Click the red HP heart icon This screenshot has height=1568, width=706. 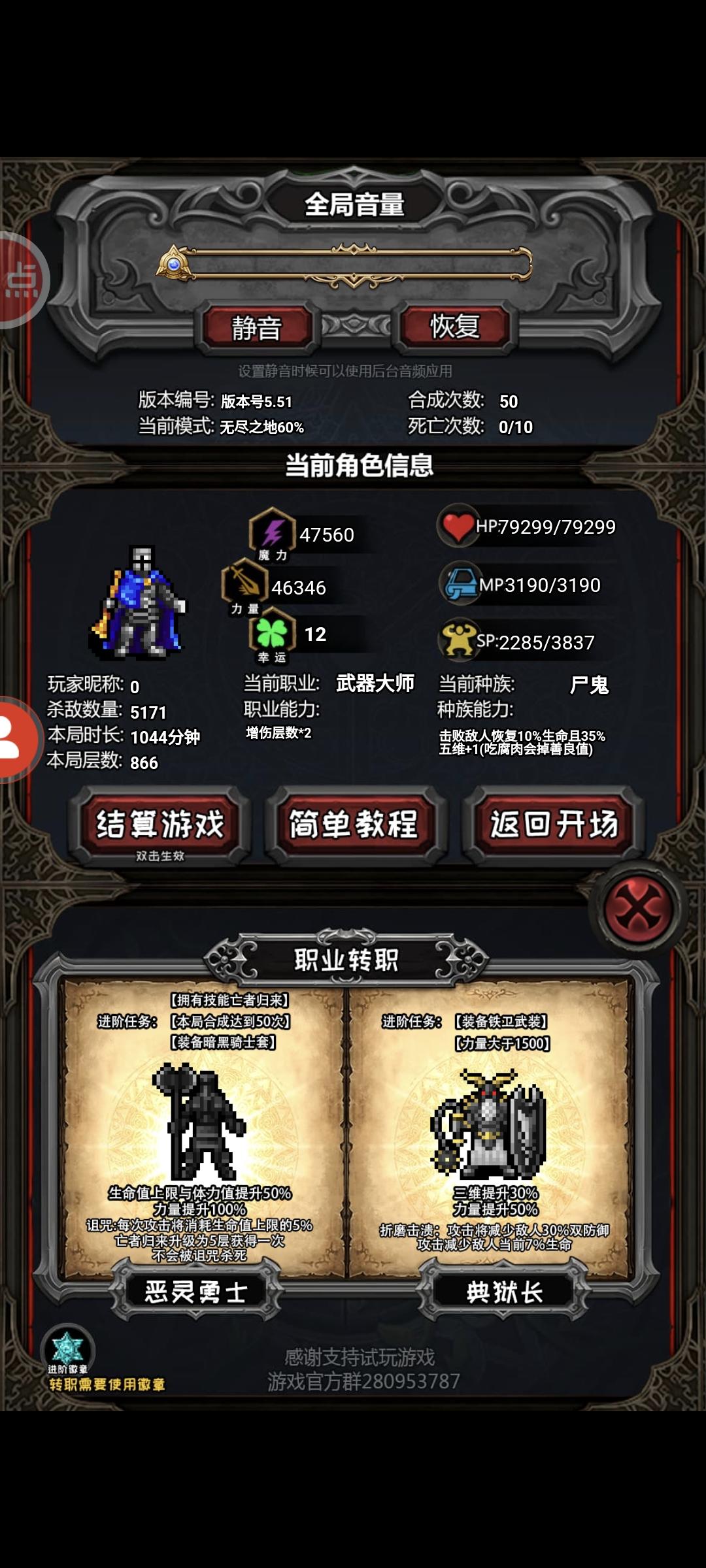tap(460, 527)
